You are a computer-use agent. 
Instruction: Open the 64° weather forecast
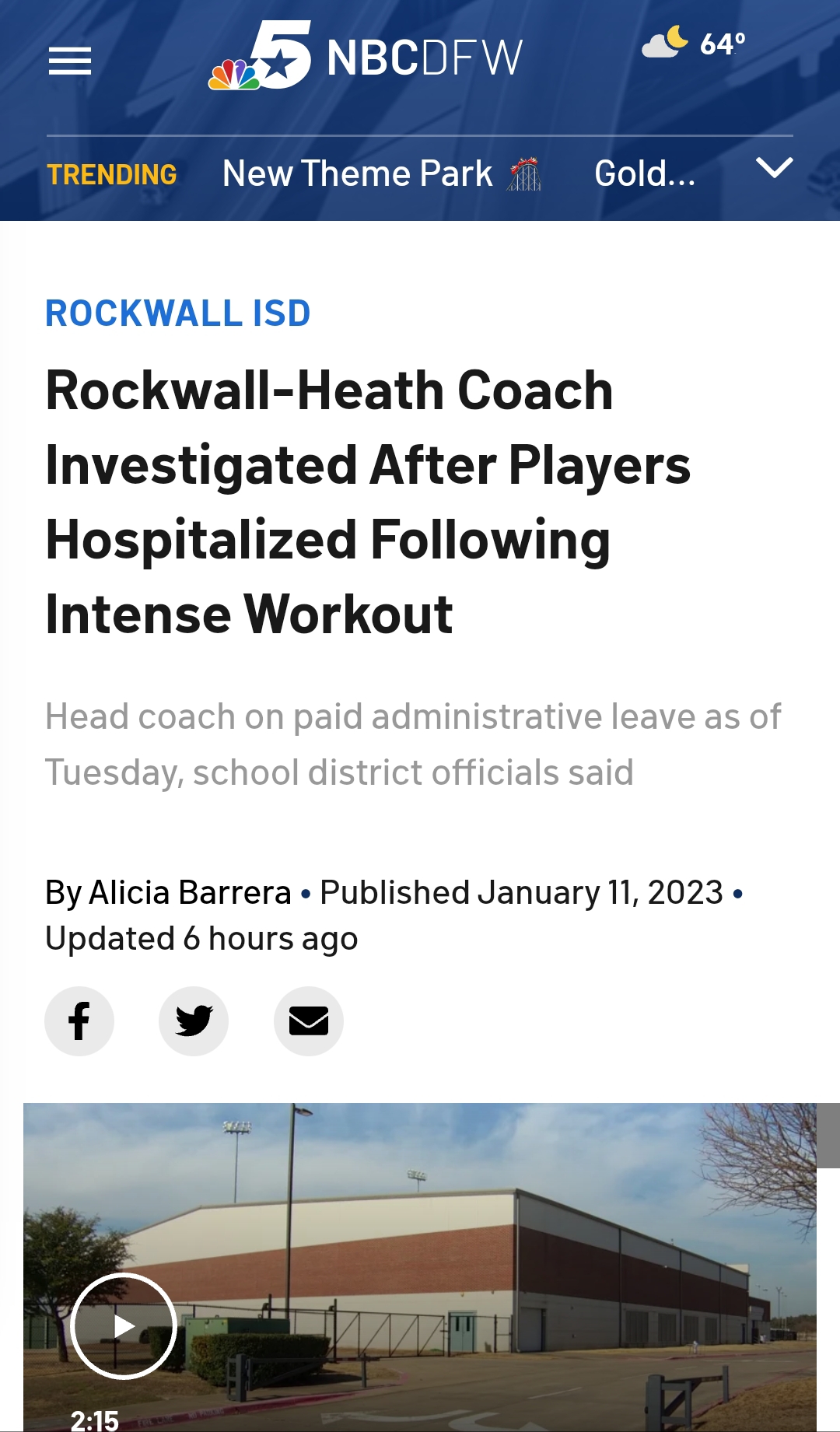[x=694, y=44]
